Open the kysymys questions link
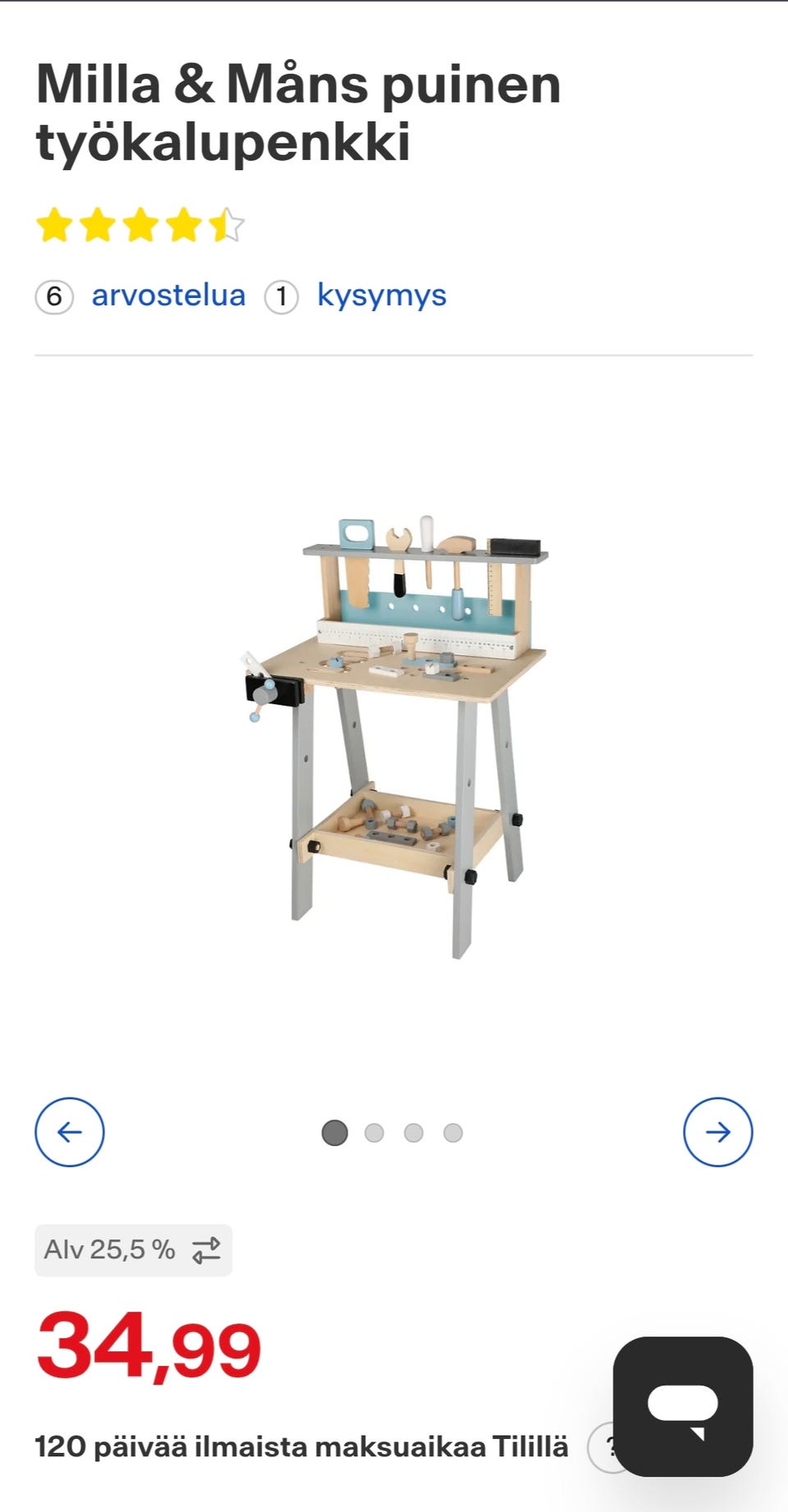 point(382,296)
